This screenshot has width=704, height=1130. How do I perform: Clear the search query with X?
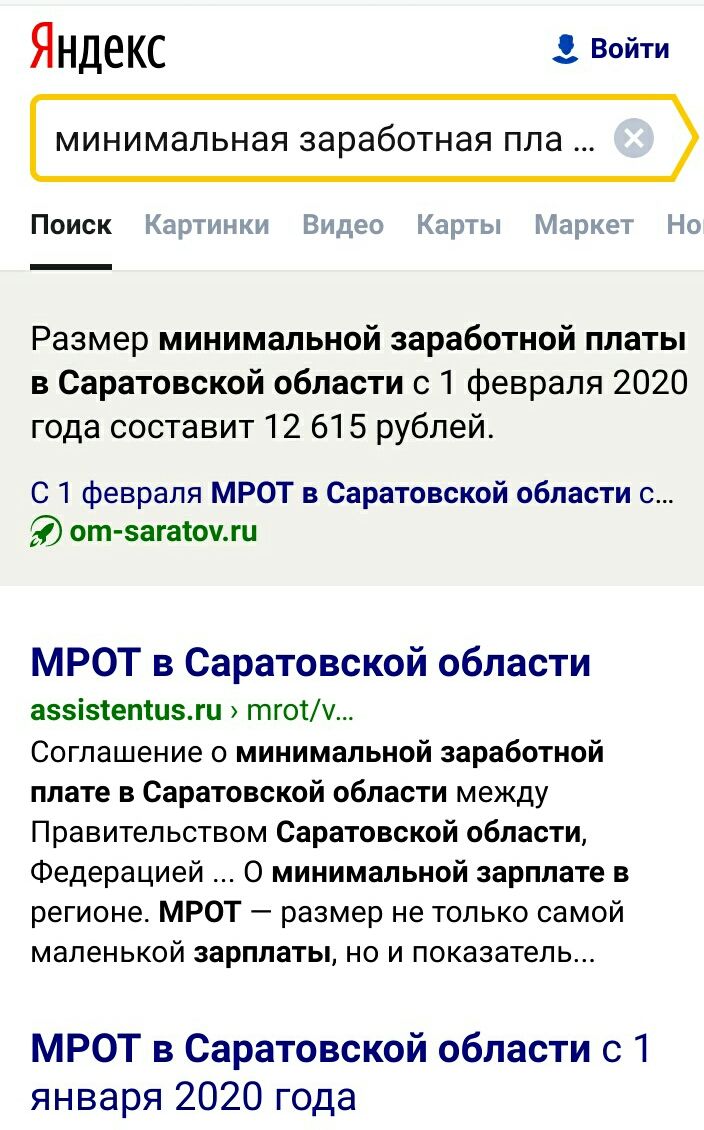[633, 138]
